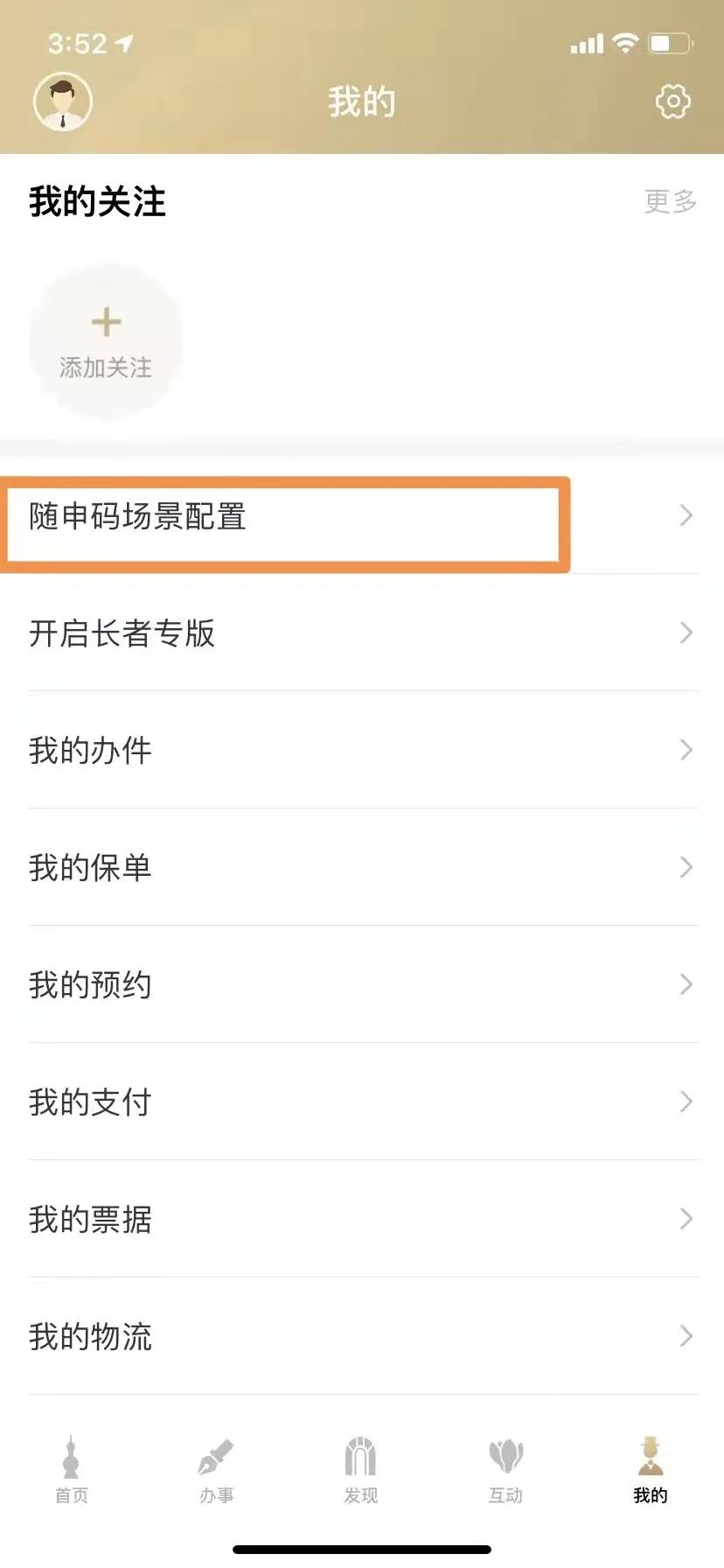The height and width of the screenshot is (1568, 724).
Task: Open the 互动 interaction tab icon
Action: (505, 1455)
